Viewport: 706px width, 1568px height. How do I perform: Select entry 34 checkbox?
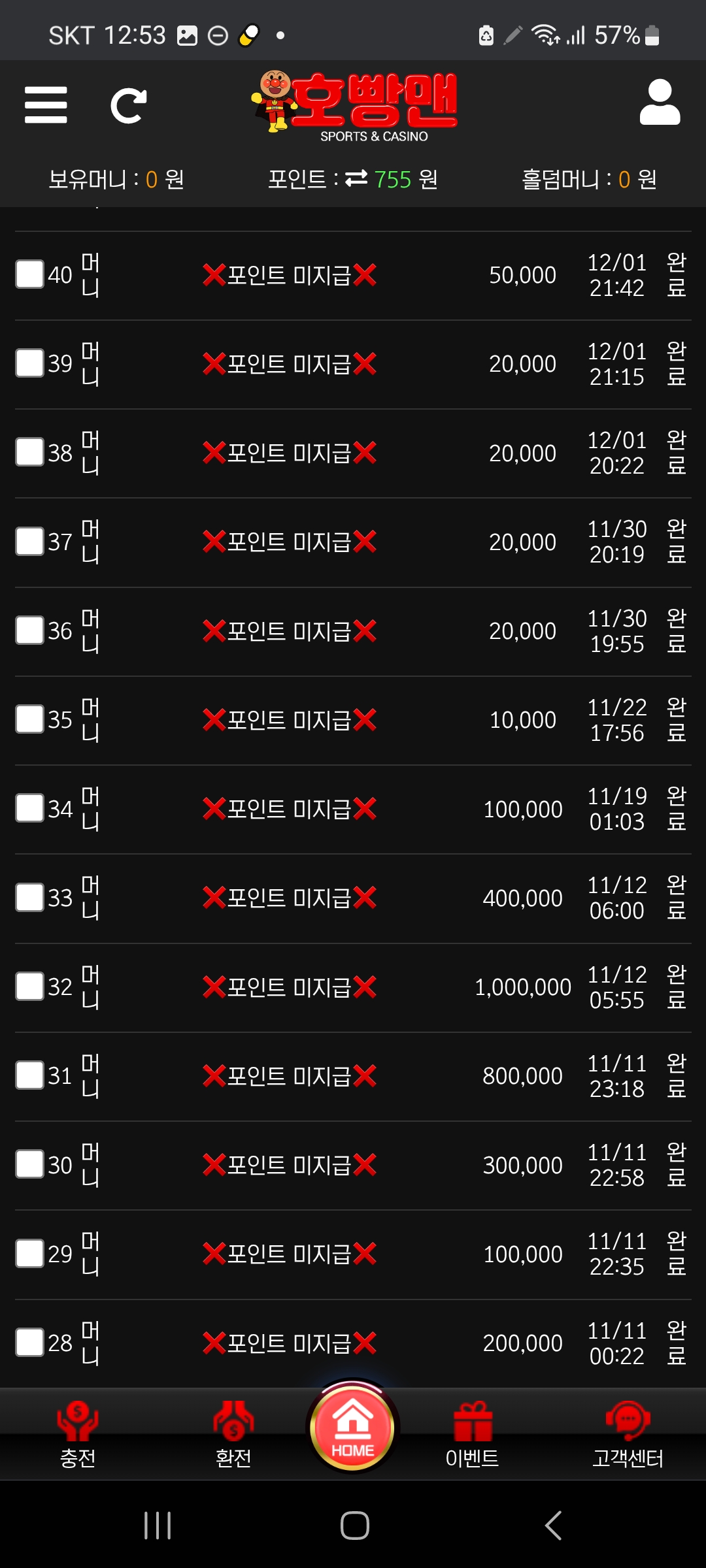click(x=29, y=808)
